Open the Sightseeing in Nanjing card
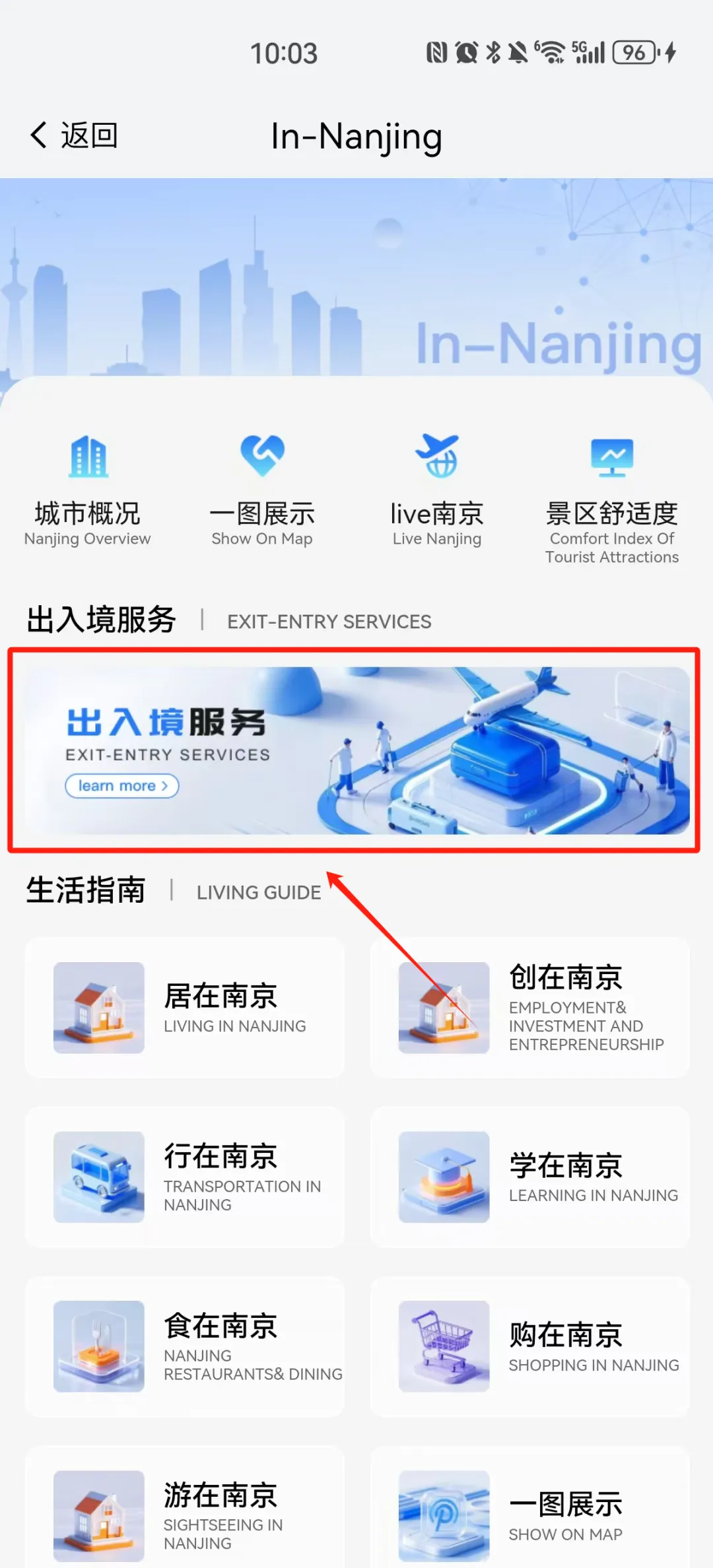Screen dimensions: 713x1568 185,1515
